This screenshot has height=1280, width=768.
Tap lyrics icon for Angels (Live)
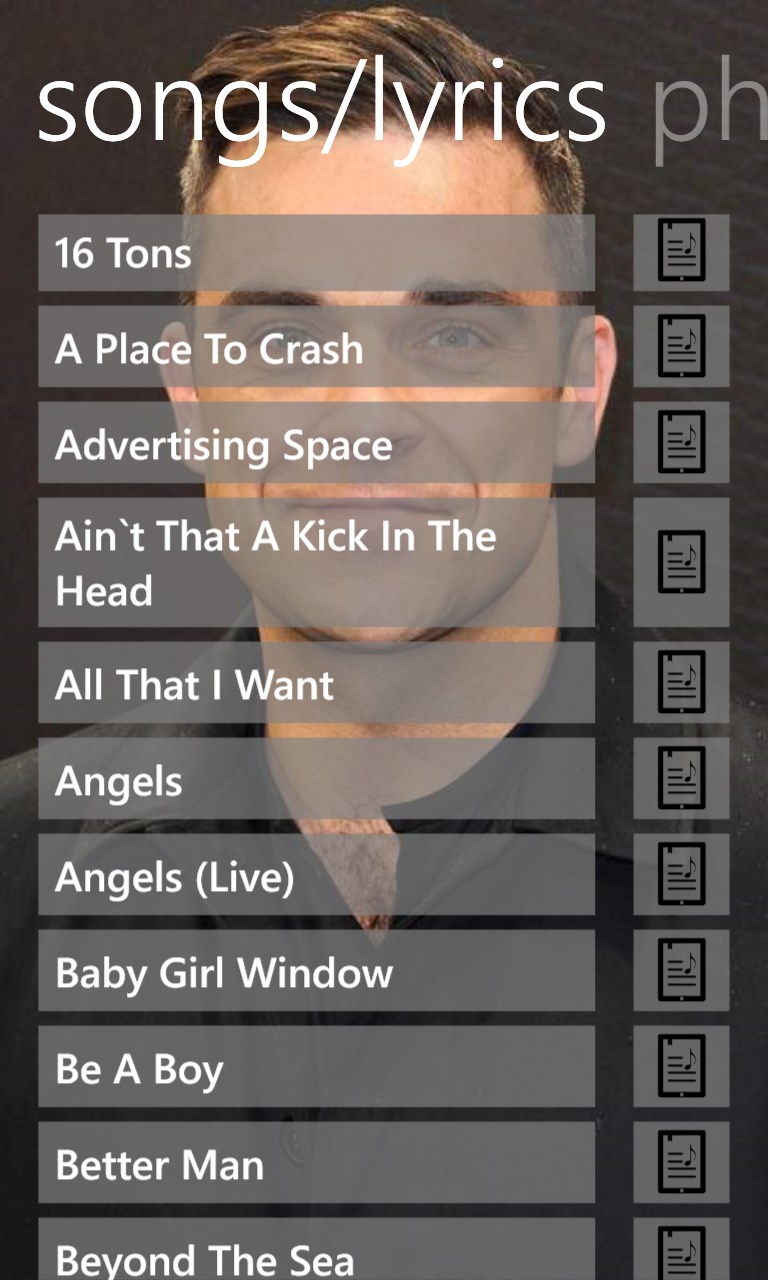click(x=681, y=876)
